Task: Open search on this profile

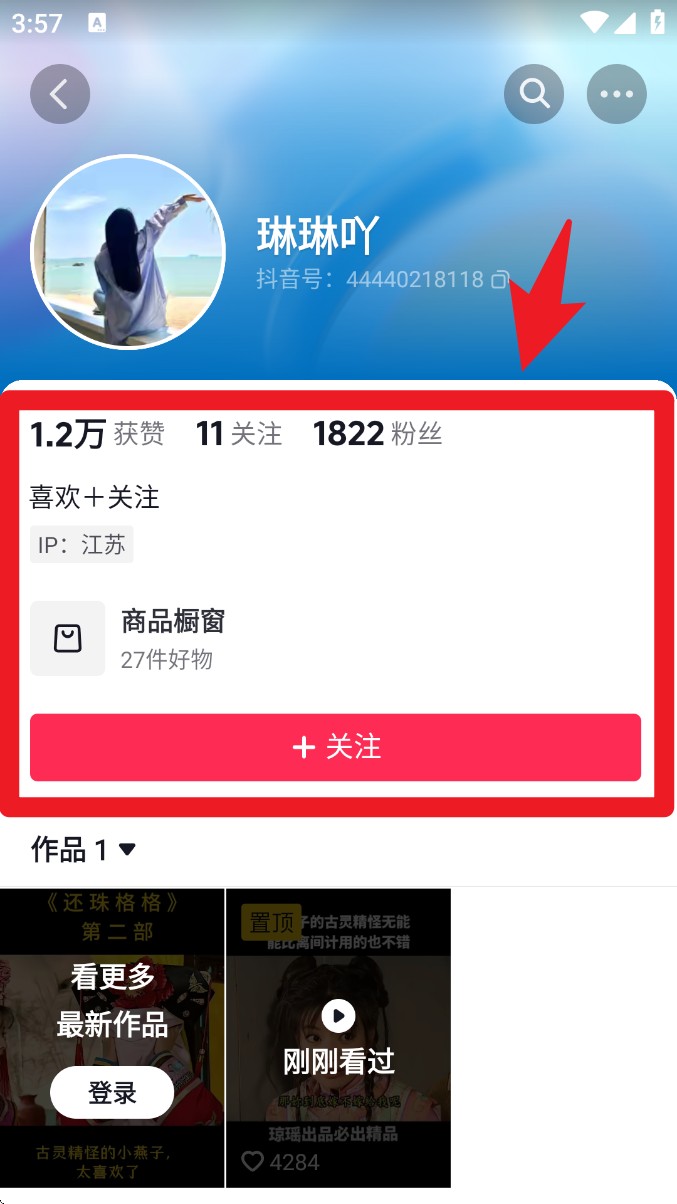Action: [x=534, y=95]
